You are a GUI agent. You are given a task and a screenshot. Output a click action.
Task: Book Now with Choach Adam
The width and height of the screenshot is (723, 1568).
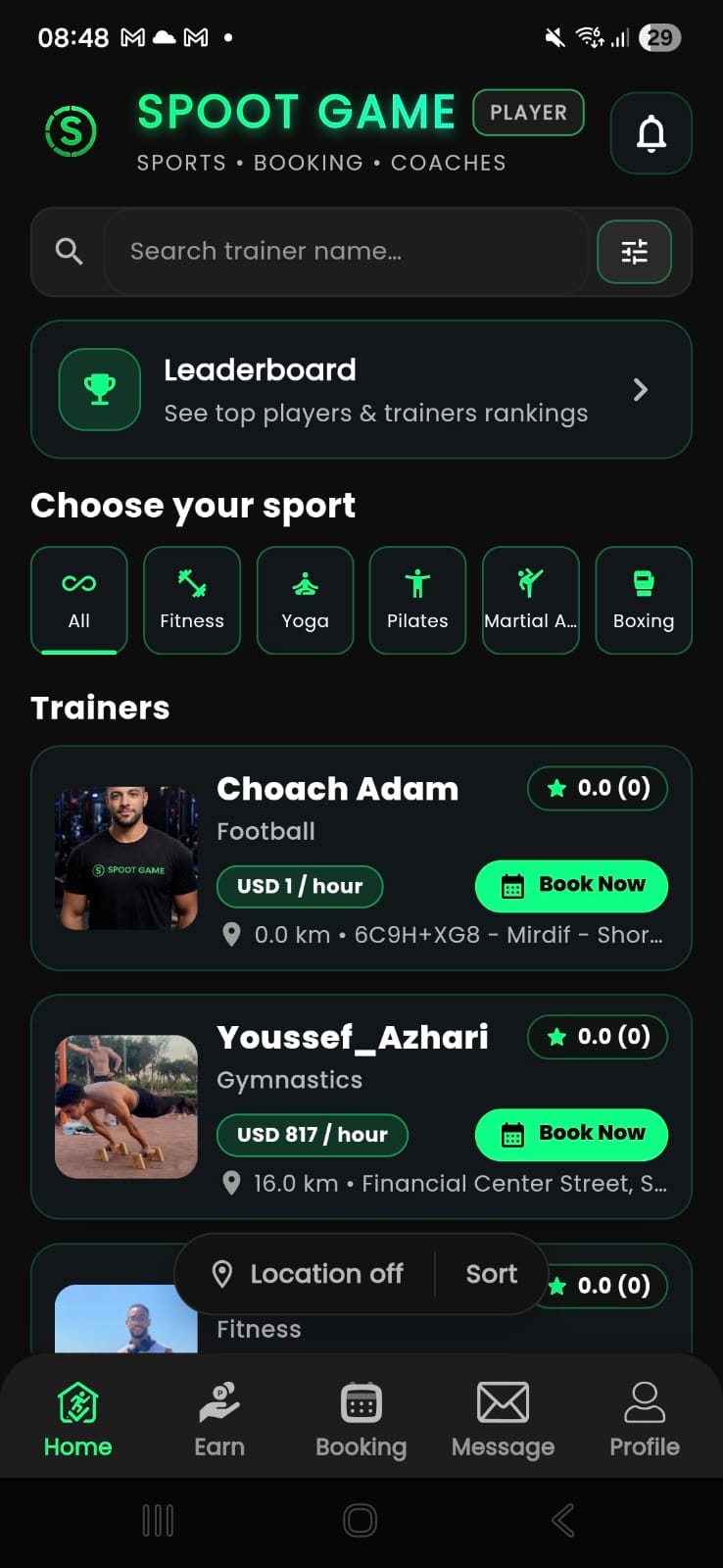pyautogui.click(x=571, y=885)
